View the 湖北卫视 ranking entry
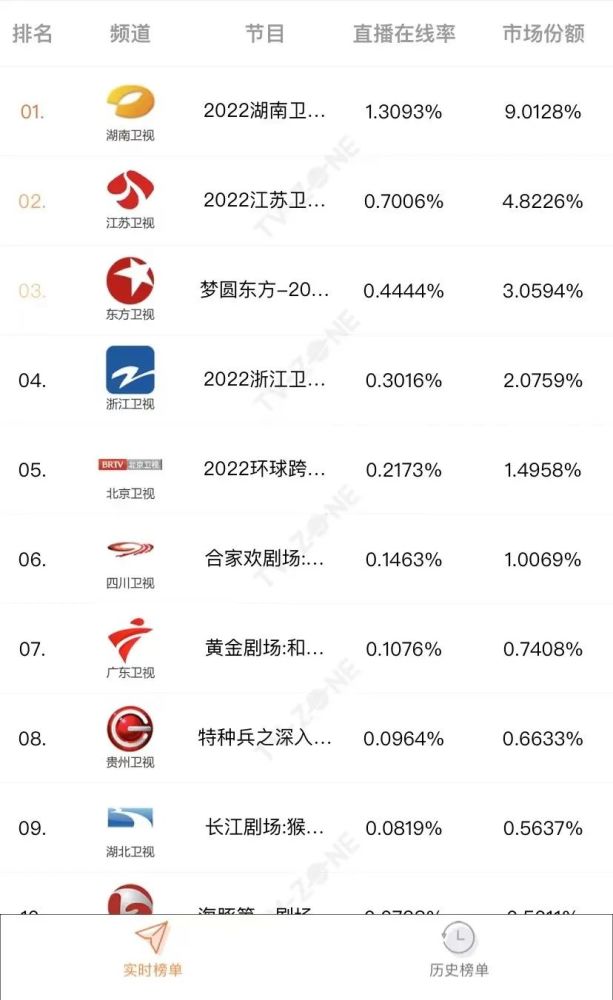The height and width of the screenshot is (1000, 613). pos(306,828)
